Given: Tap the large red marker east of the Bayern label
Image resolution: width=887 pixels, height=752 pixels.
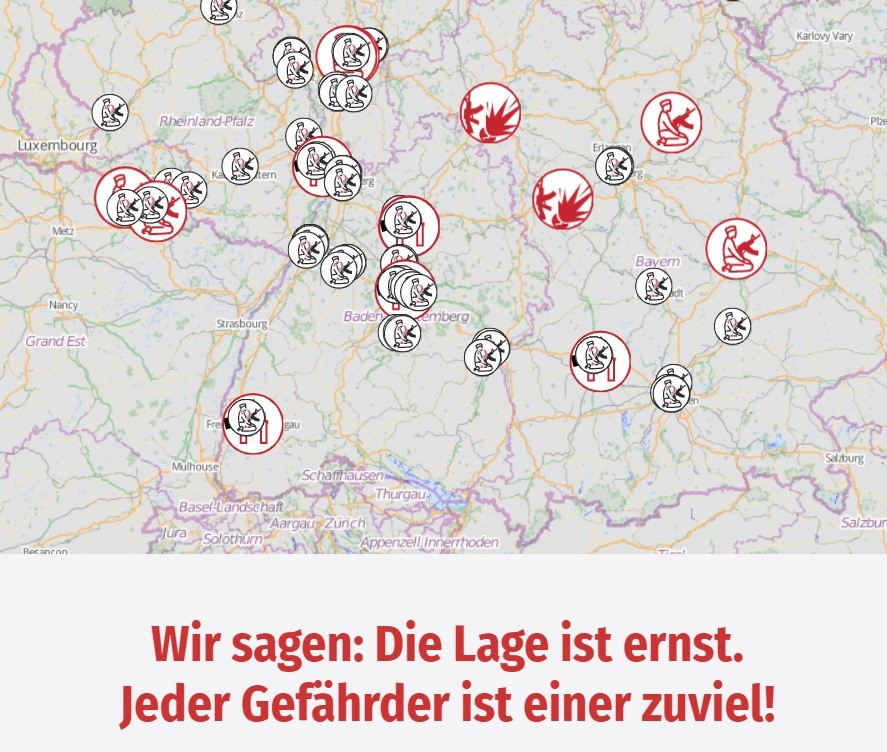Looking at the screenshot, I should [x=736, y=248].
